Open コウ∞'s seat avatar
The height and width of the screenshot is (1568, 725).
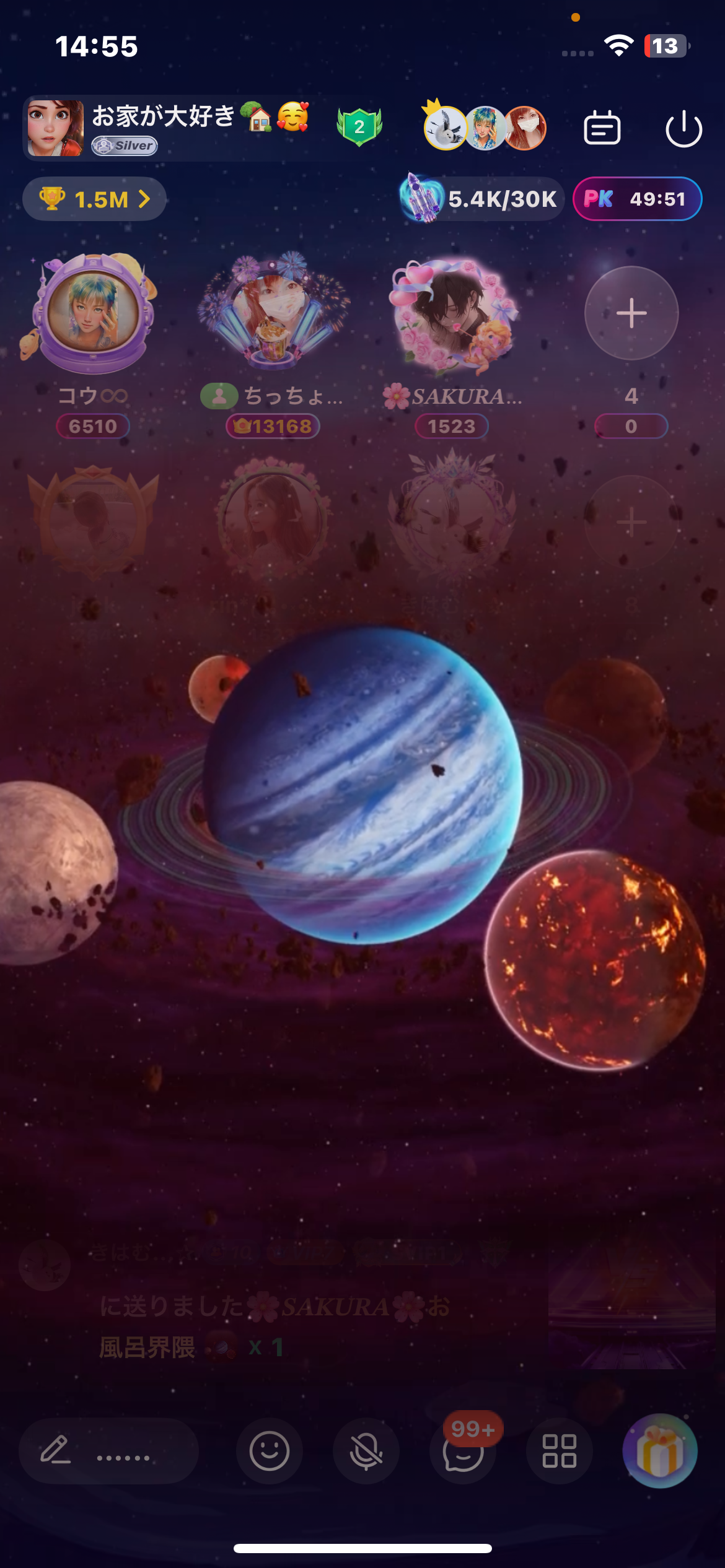coord(93,313)
